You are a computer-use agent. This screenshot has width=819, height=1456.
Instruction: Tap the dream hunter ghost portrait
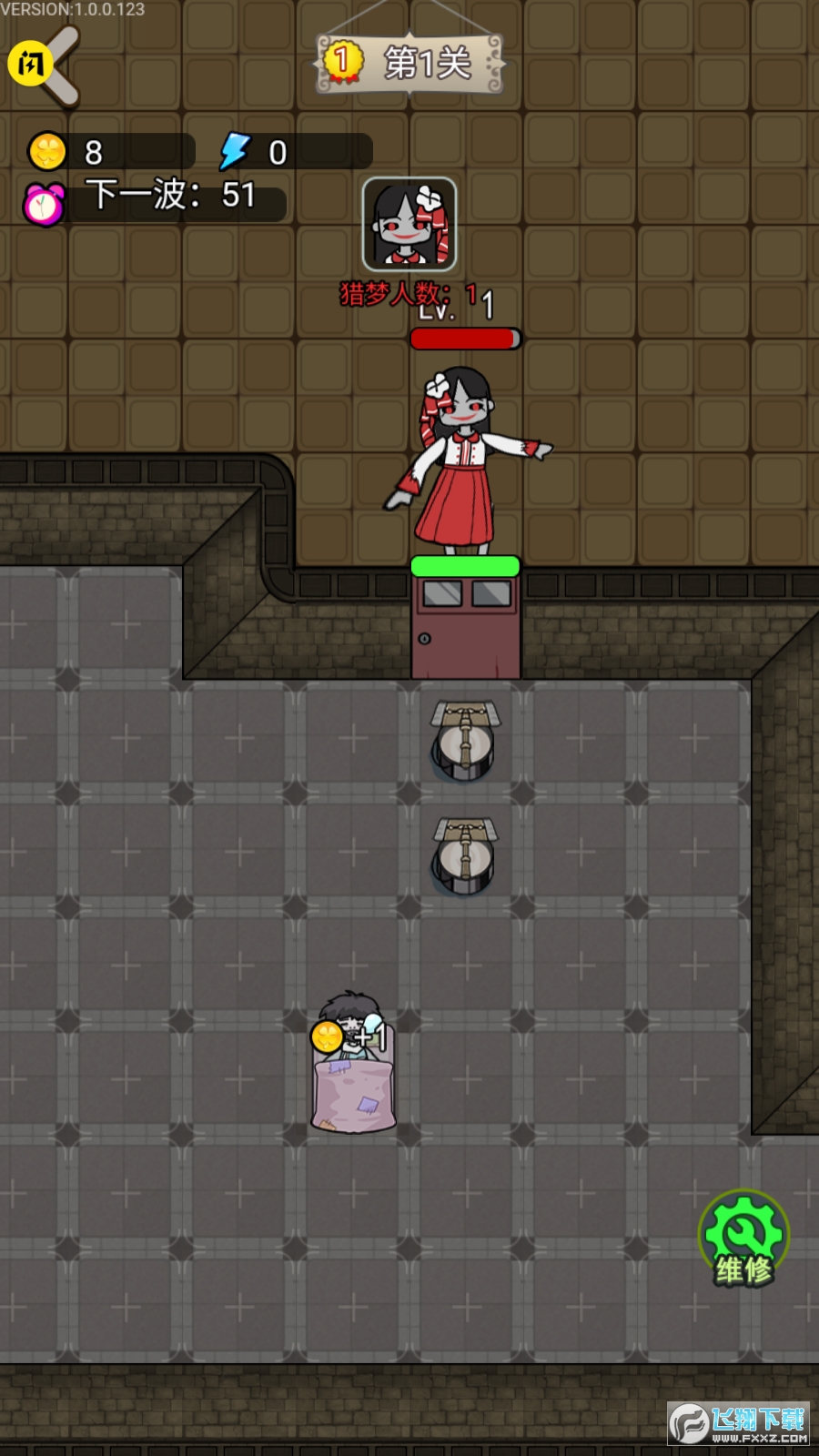[x=409, y=224]
